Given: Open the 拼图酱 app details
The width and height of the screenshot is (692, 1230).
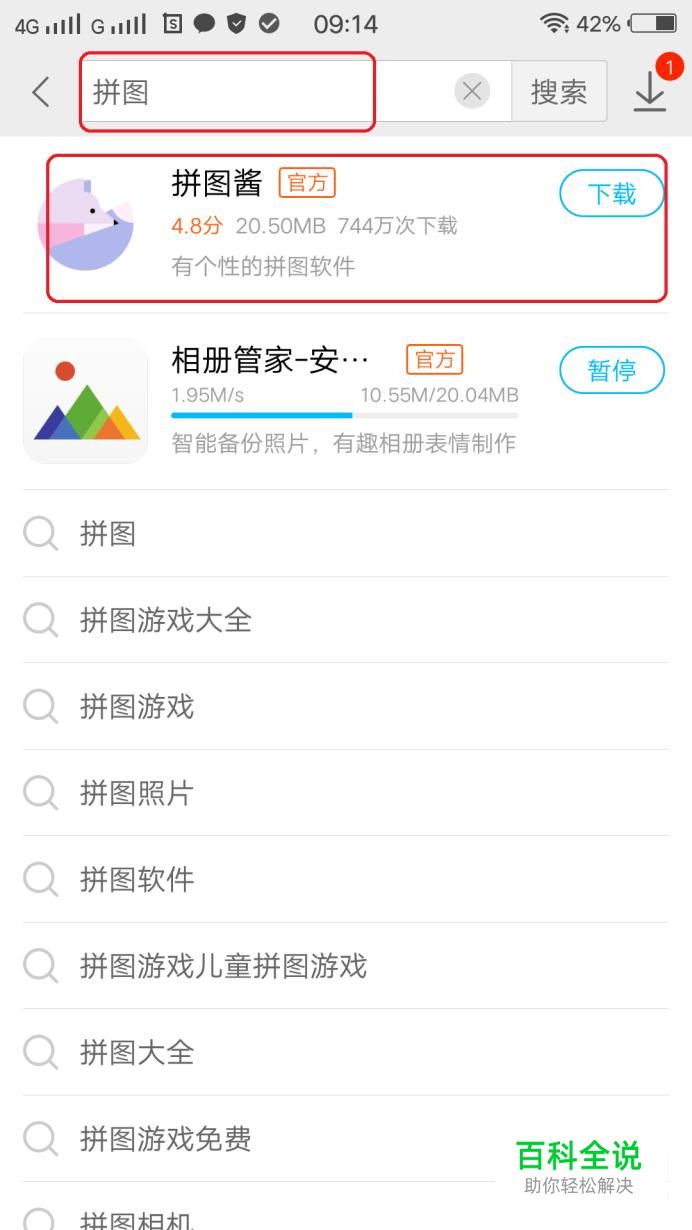Looking at the screenshot, I should [300, 227].
